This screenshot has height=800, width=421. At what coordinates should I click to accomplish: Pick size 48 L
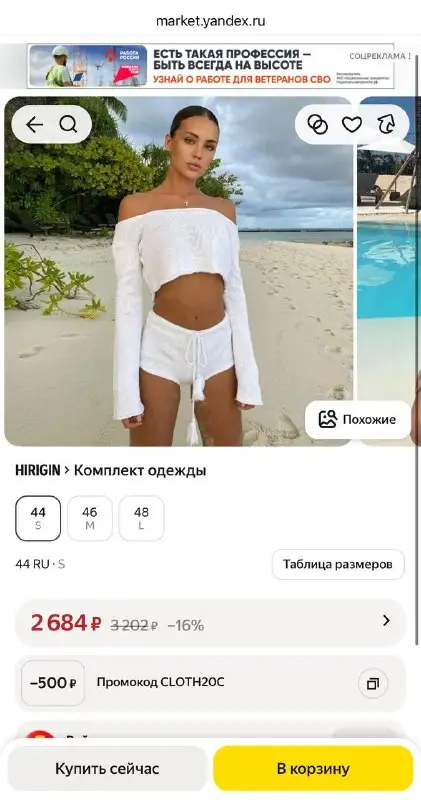click(141, 518)
